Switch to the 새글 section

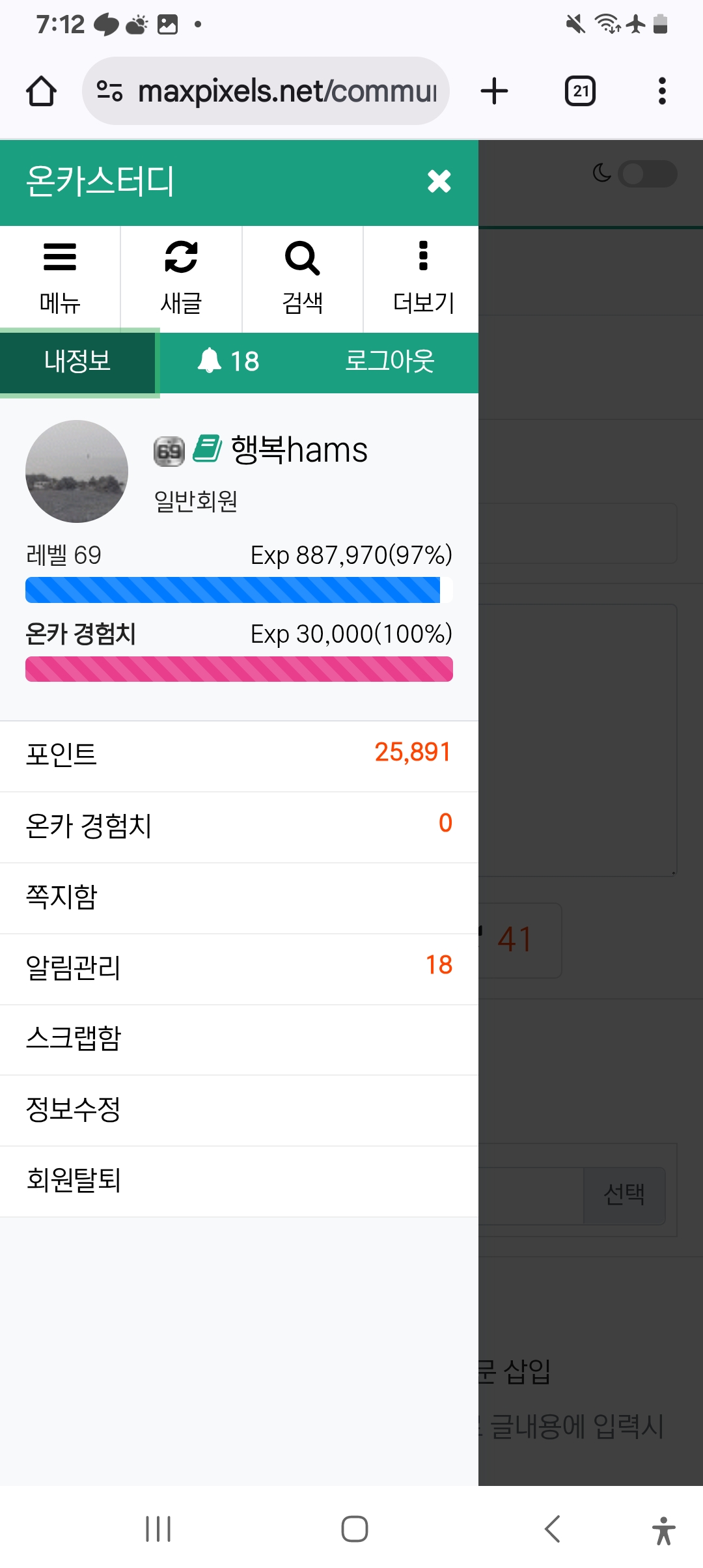(181, 279)
